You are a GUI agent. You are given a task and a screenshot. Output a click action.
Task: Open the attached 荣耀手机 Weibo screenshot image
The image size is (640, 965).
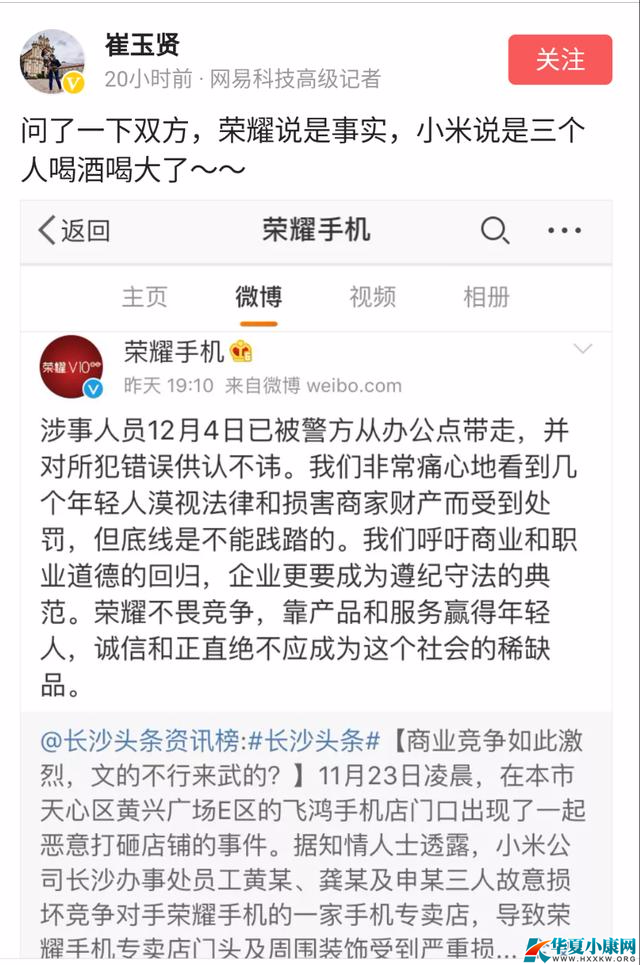tap(320, 580)
